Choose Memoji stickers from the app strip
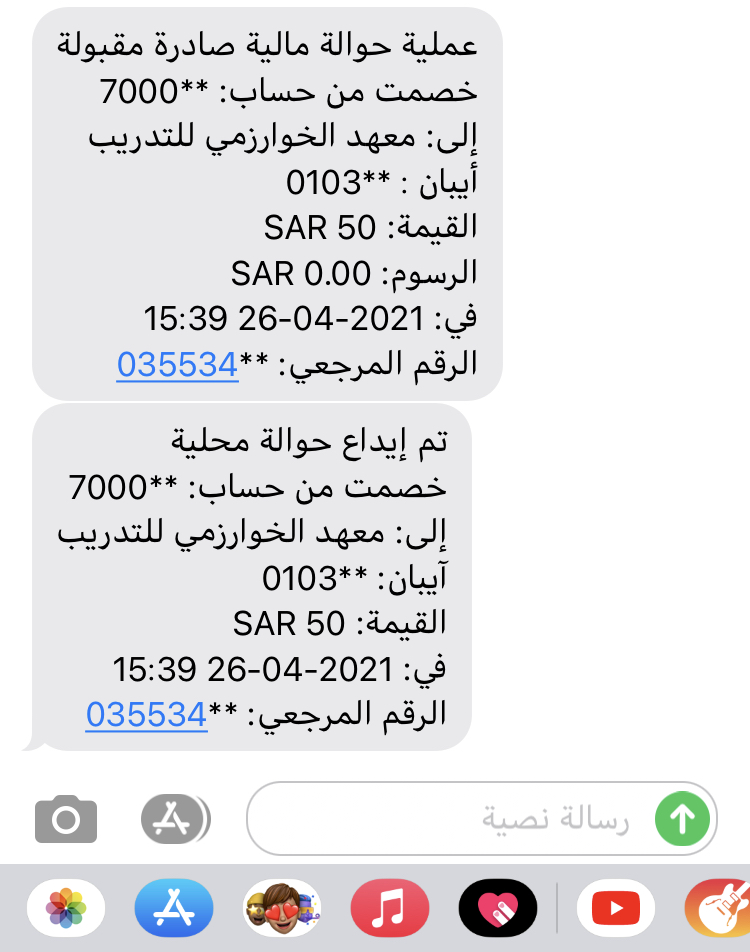This screenshot has width=750, height=952. [282, 909]
